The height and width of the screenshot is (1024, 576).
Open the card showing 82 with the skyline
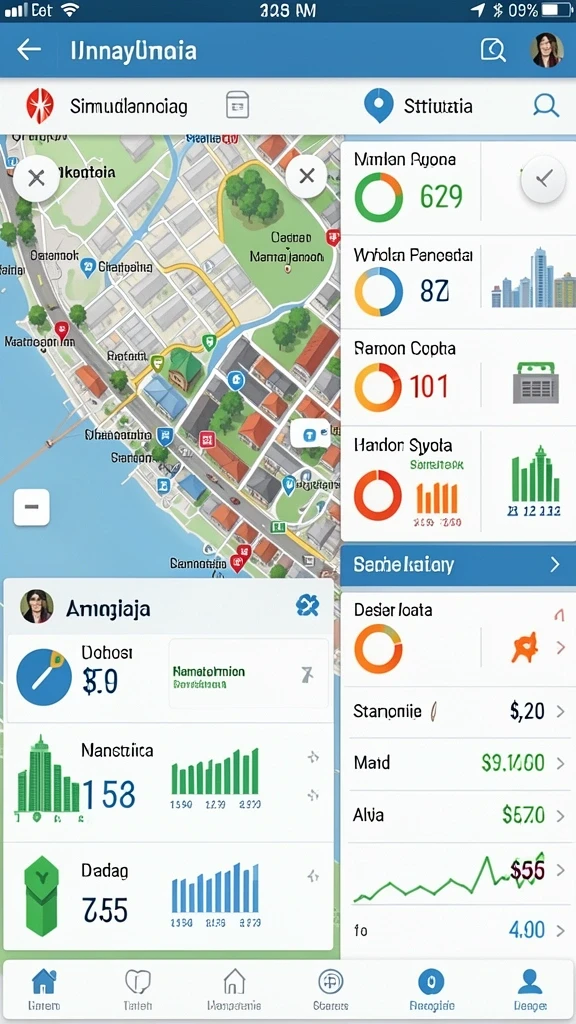pos(458,282)
